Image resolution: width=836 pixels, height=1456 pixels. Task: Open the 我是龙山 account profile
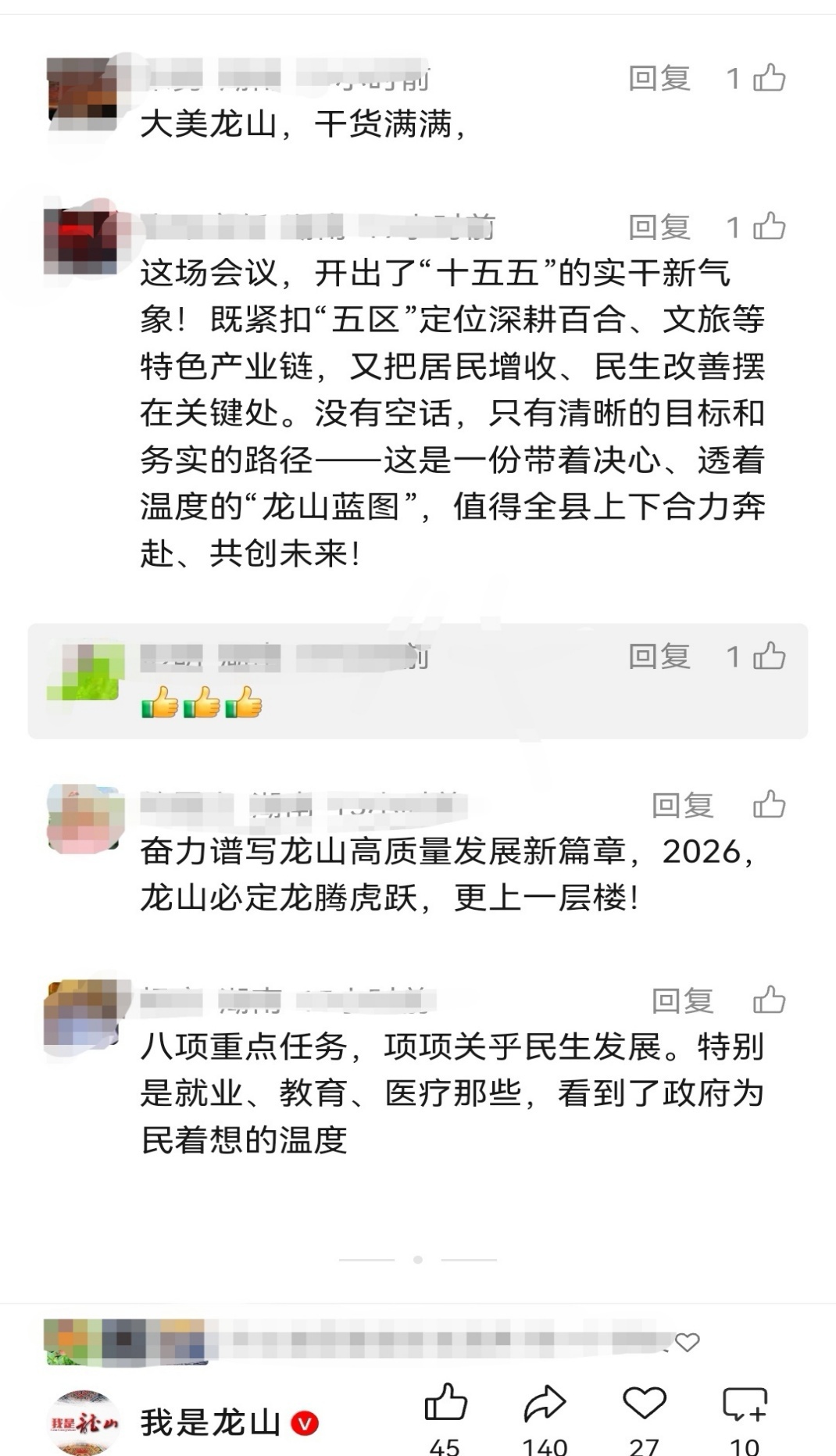[209, 1422]
